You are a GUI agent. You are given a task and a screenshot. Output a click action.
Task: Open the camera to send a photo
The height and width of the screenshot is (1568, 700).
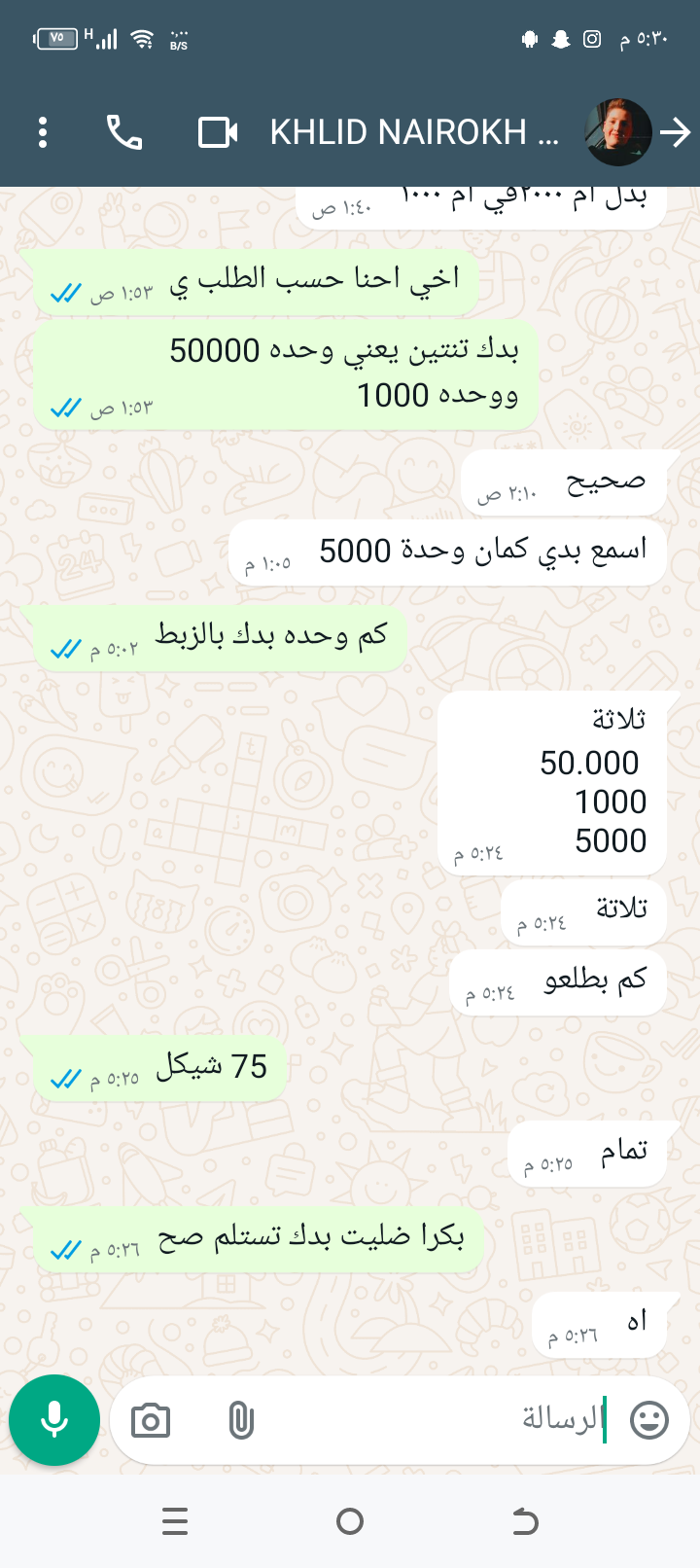coord(151,1421)
